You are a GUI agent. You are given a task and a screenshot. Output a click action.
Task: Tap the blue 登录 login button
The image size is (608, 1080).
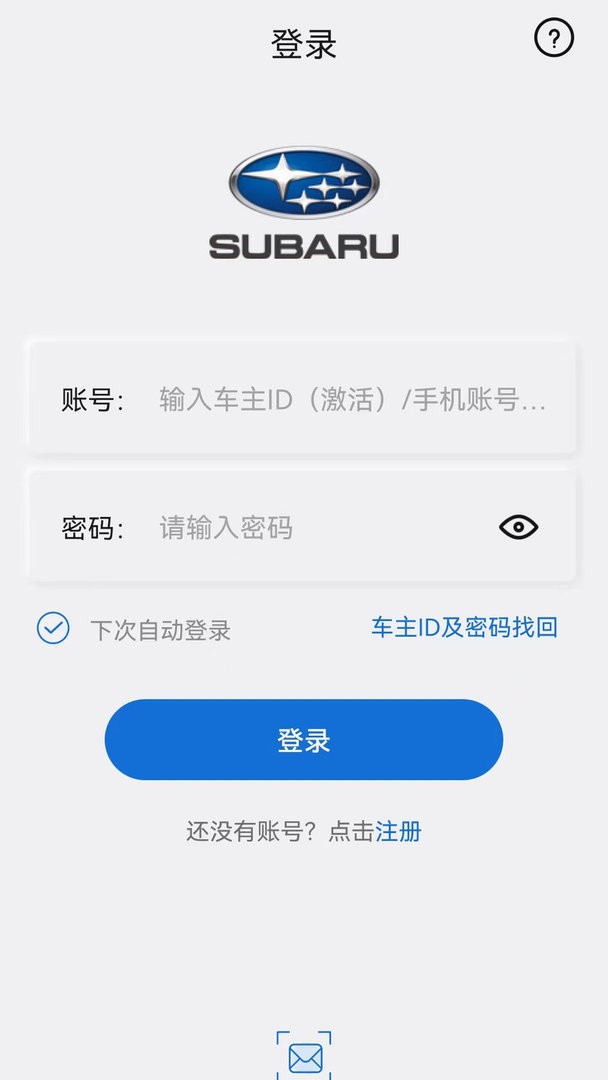(303, 740)
